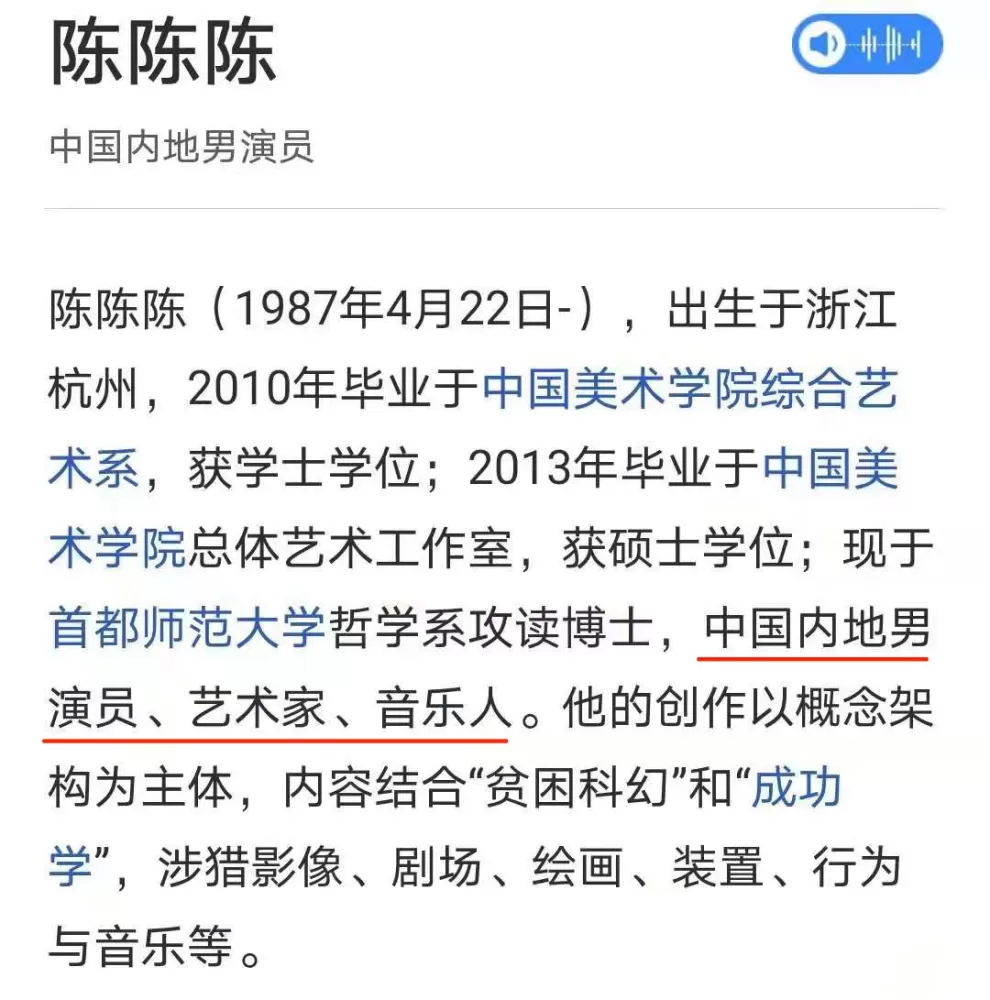Open the 首都师范大学 link
Image resolution: width=990 pixels, height=1000 pixels.
point(188,627)
